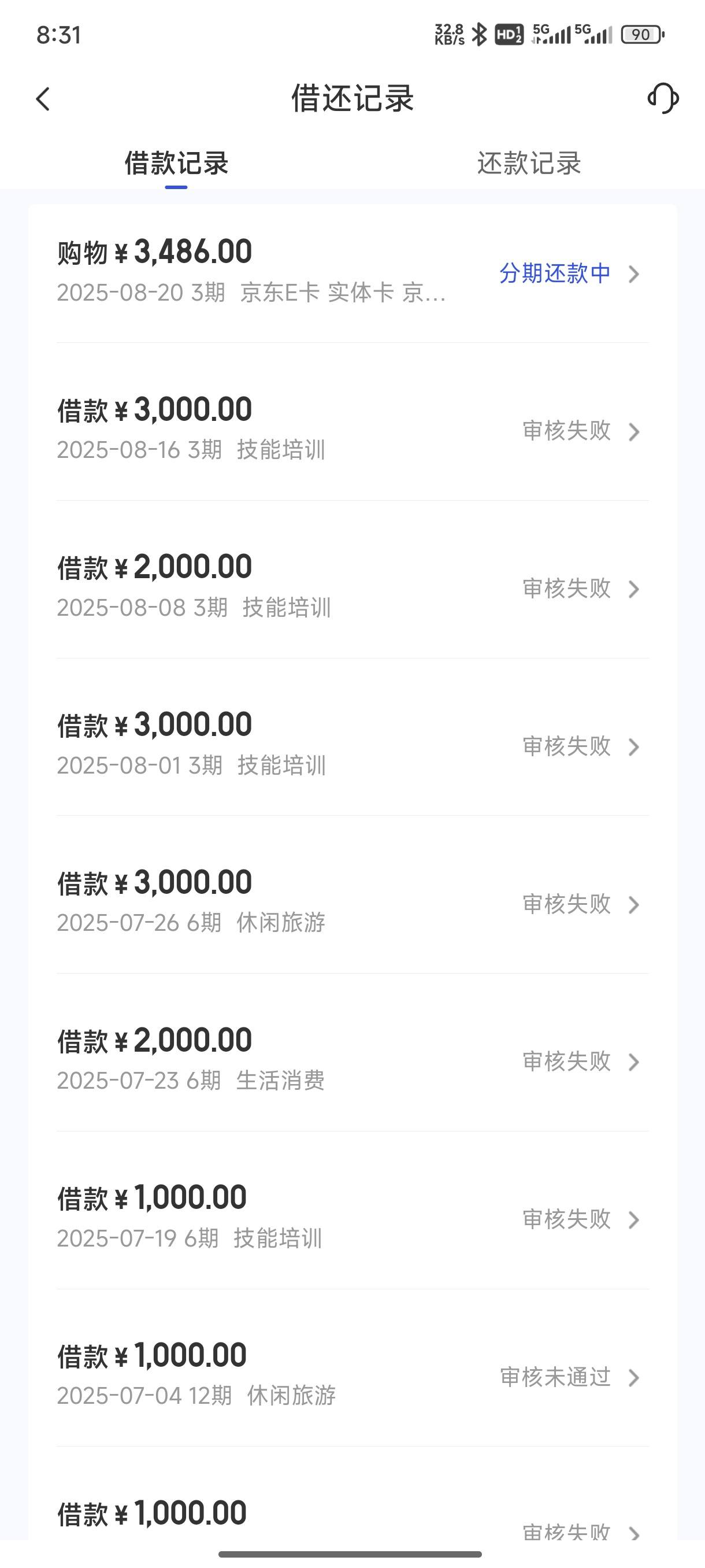This screenshot has height=1568, width=705.
Task: View the 2025-07-26 休闲旅游 loan
Action: (353, 903)
